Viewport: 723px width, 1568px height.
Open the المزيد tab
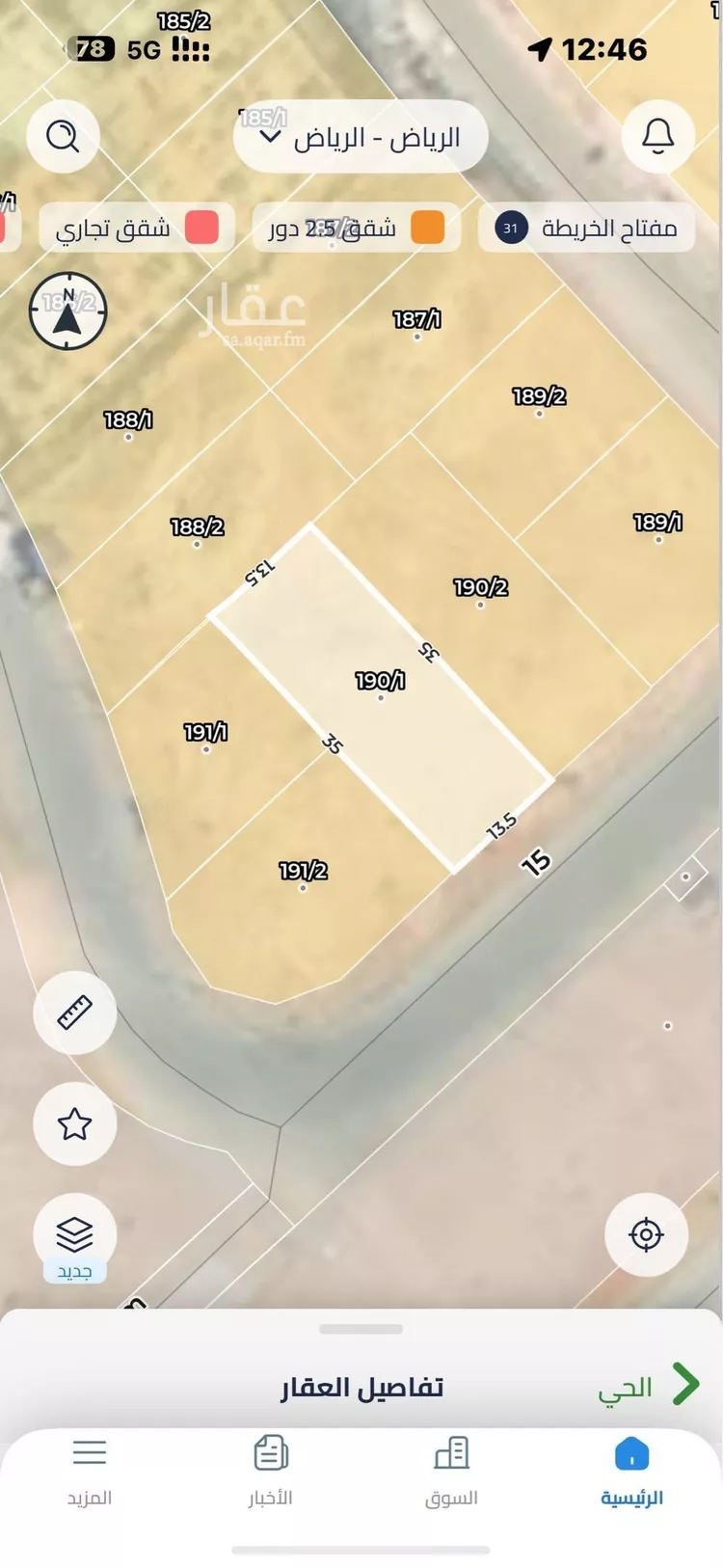[90, 1470]
